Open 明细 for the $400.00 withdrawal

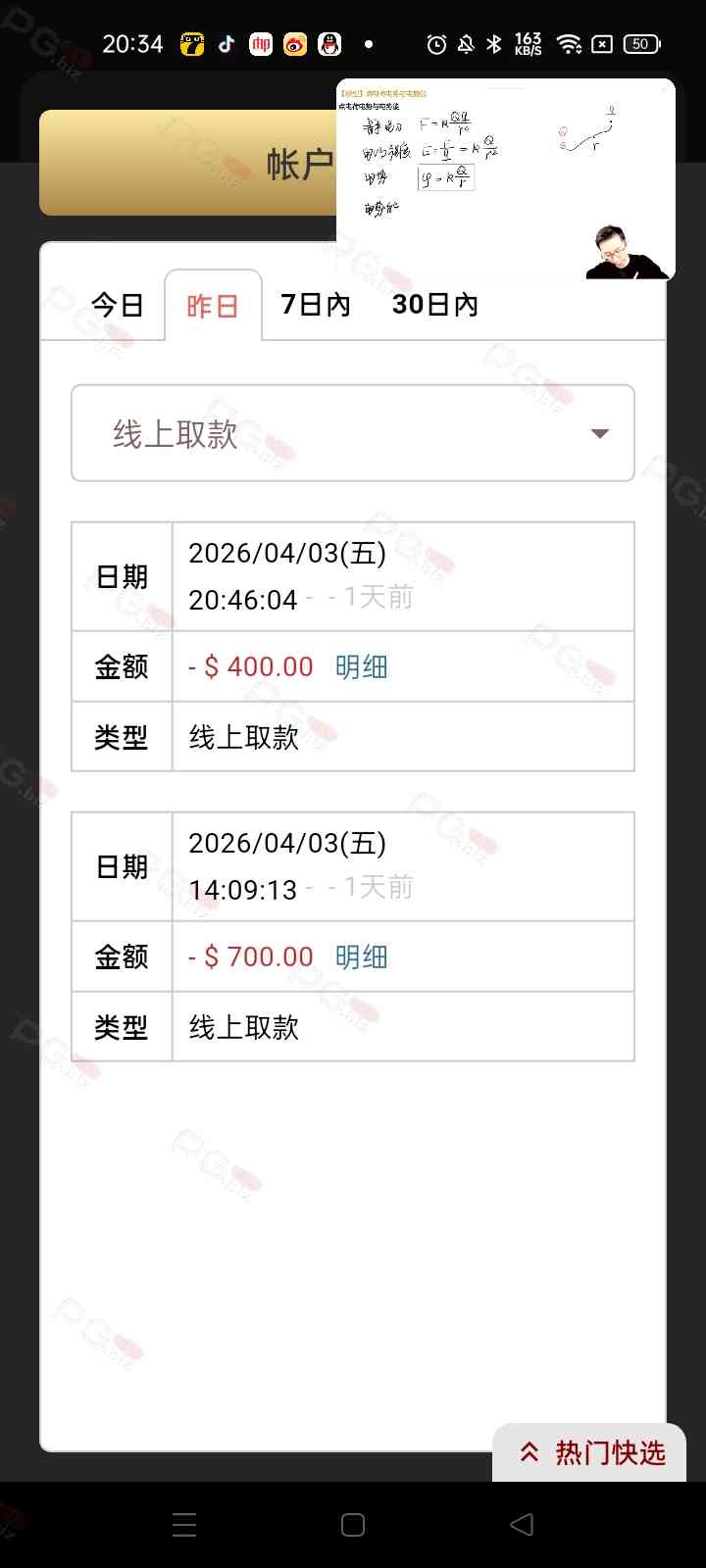361,667
